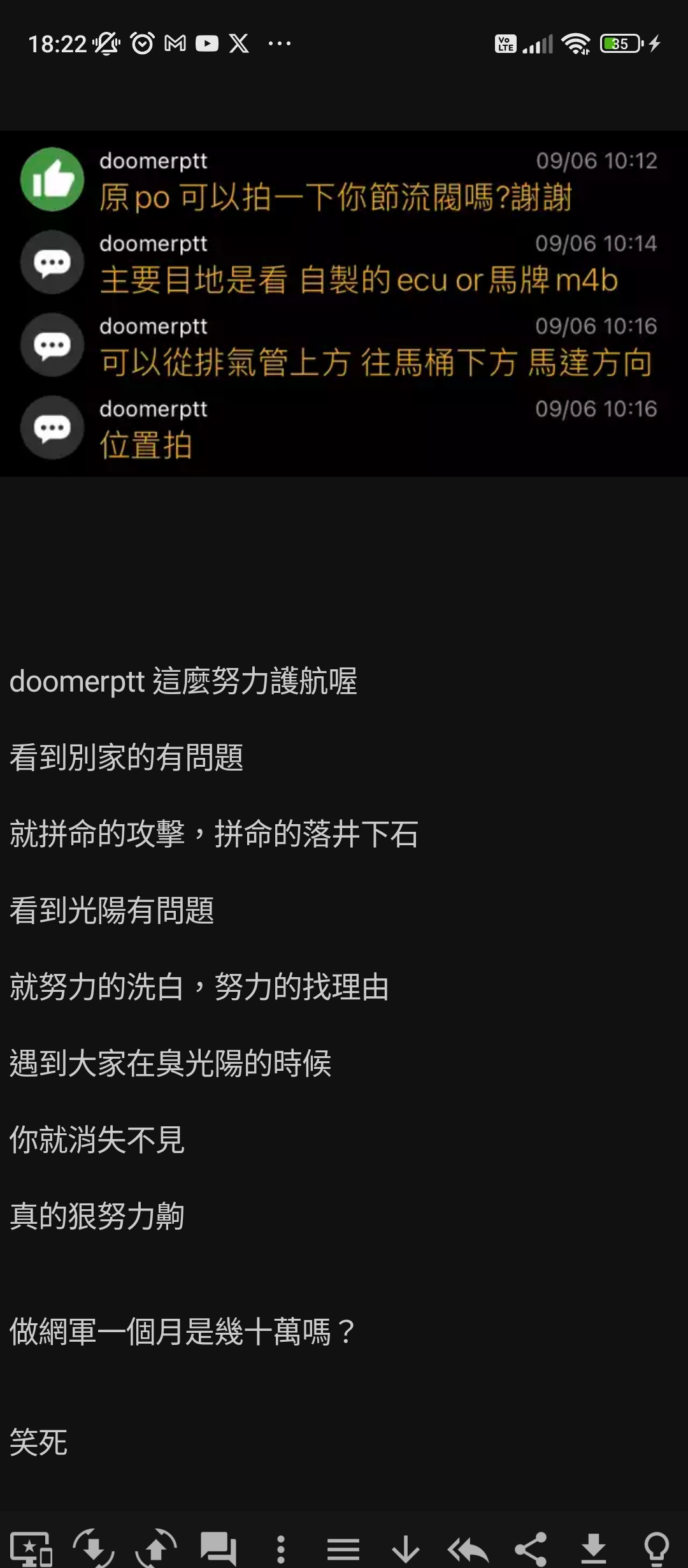Tap the plain down arrow icon
Image resolution: width=688 pixels, height=1568 pixels.
click(406, 1548)
